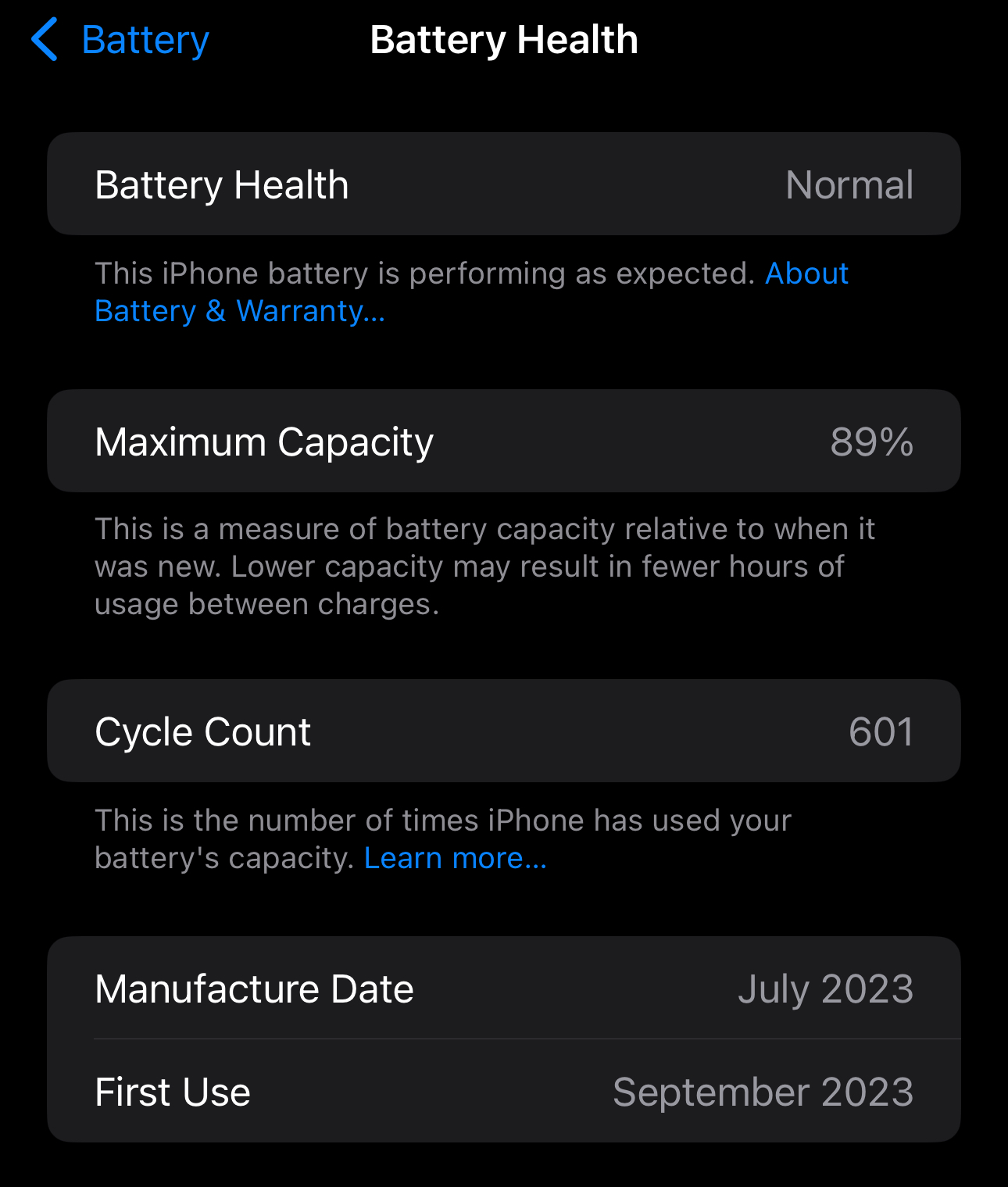The height and width of the screenshot is (1187, 1008).
Task: Open Learn more about cycle count
Action: (455, 858)
